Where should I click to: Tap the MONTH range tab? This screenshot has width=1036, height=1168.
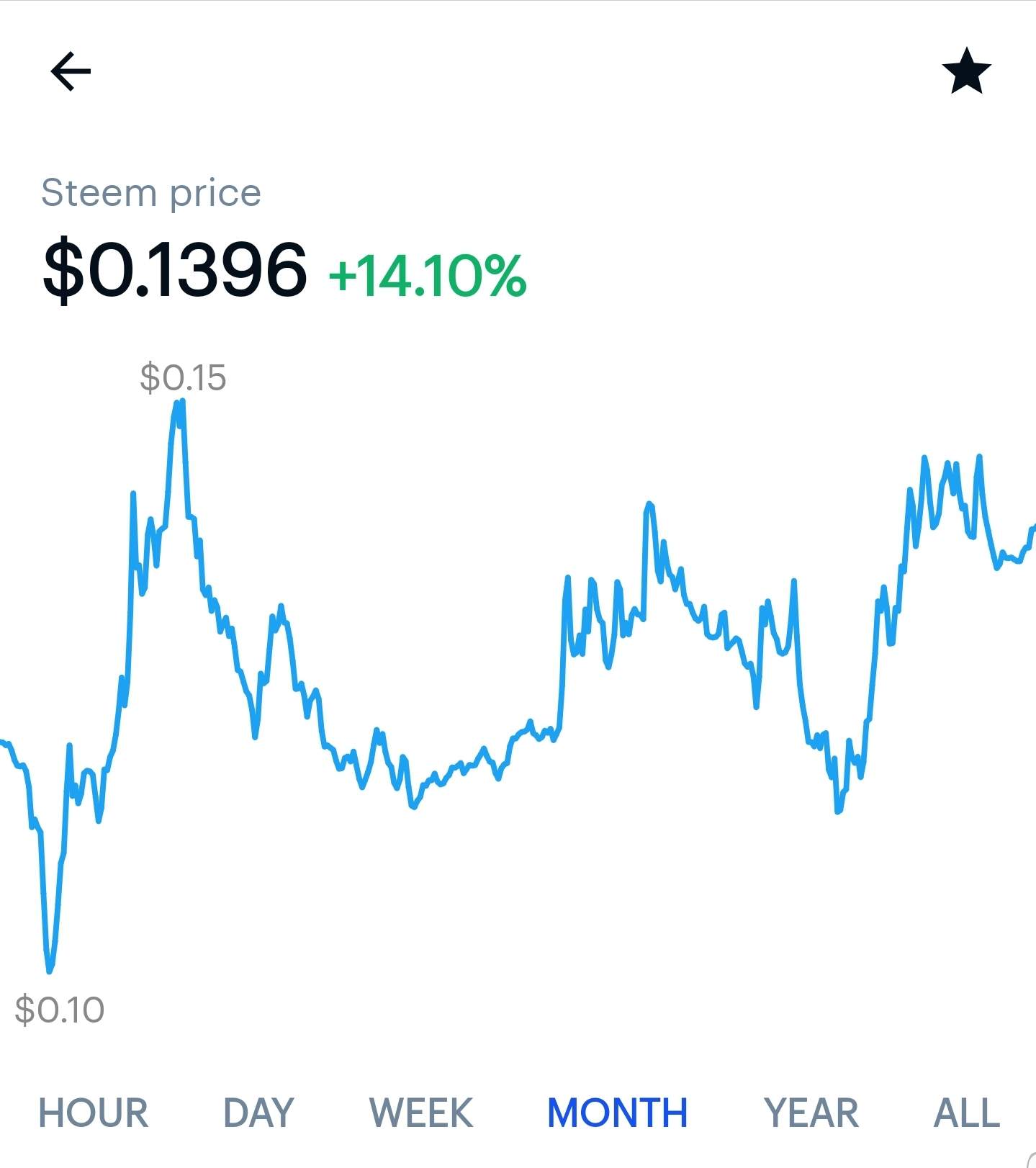pyautogui.click(x=617, y=1113)
